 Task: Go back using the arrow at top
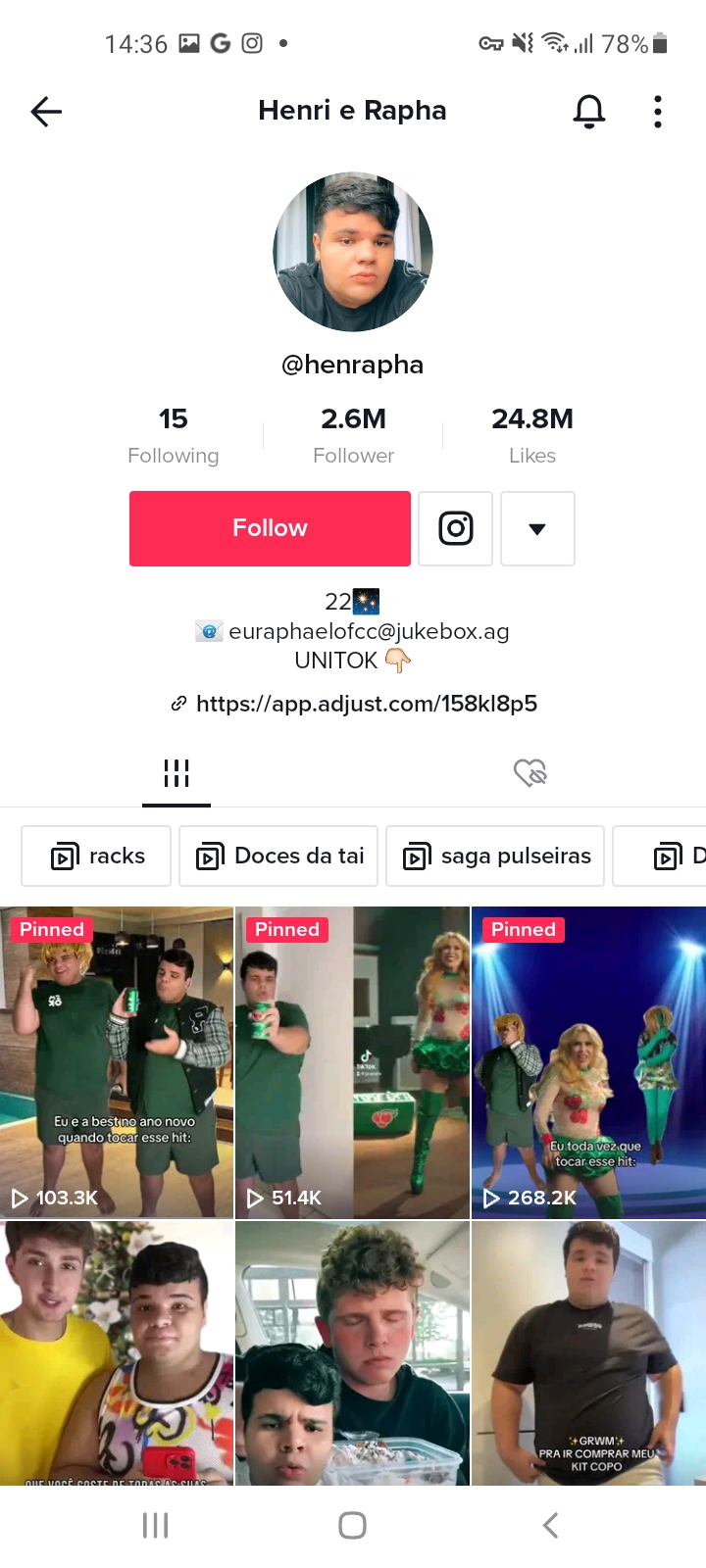[46, 112]
